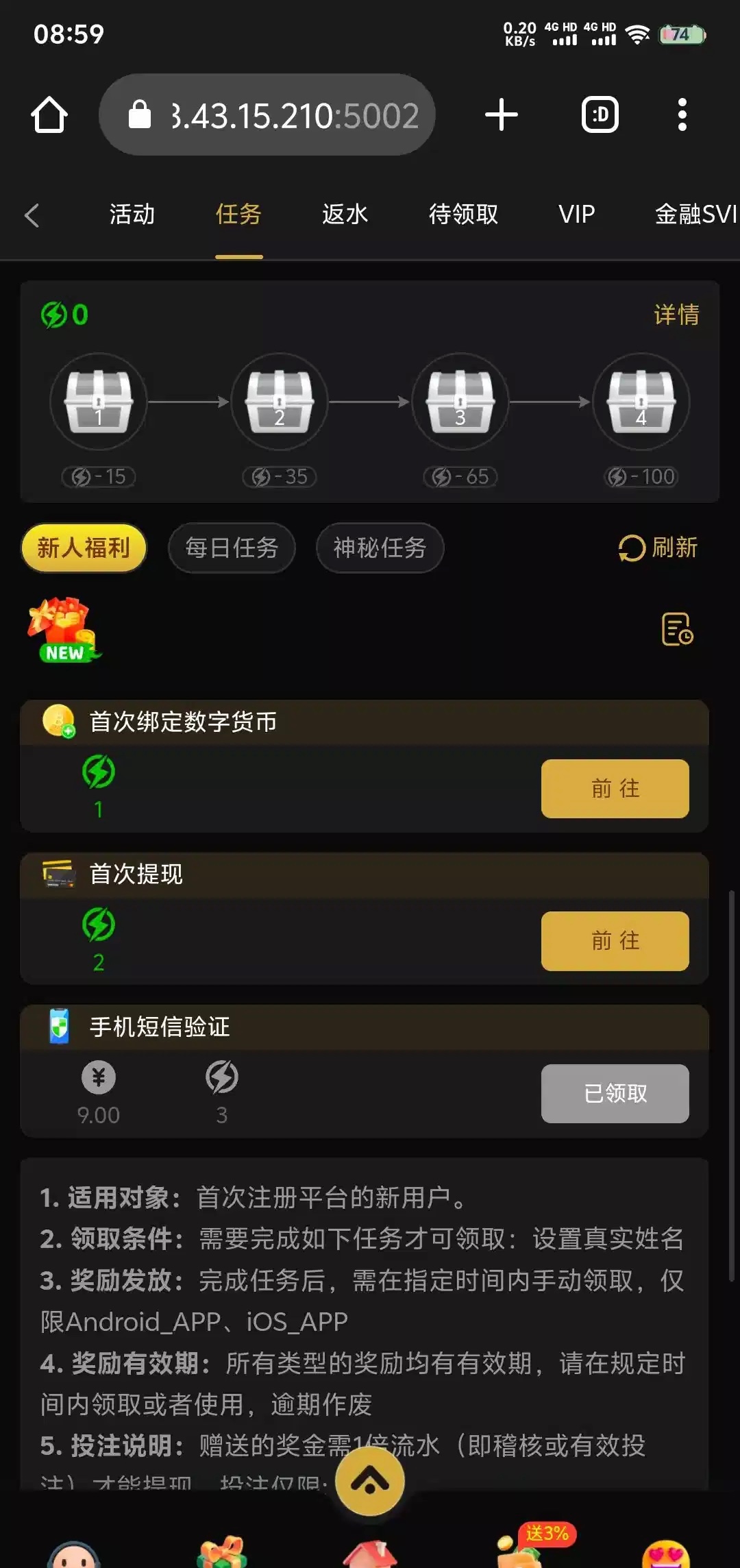
Task: Switch to the 返水 tab
Action: point(345,215)
